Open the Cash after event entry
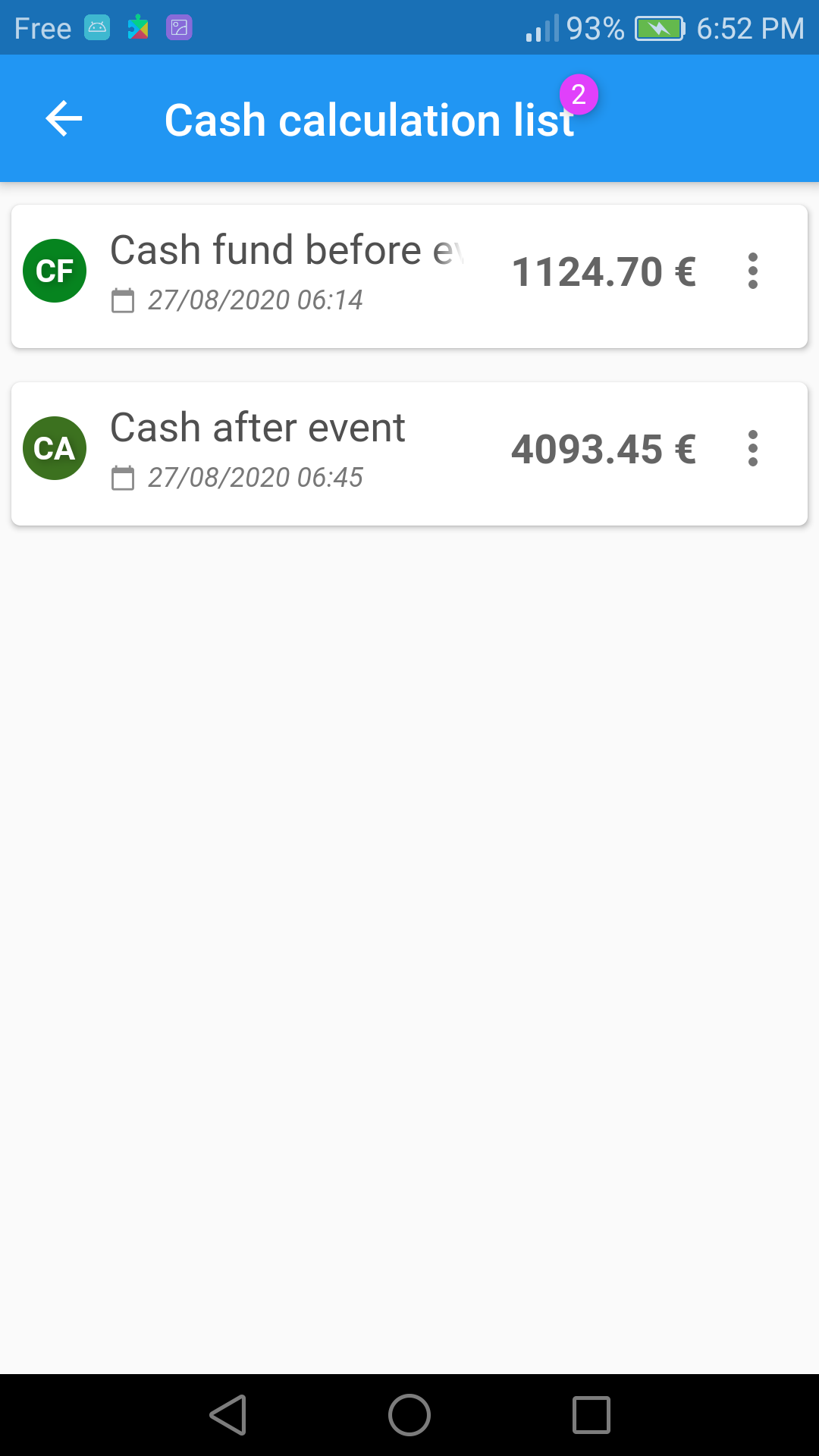This screenshot has height=1456, width=819. (x=409, y=453)
